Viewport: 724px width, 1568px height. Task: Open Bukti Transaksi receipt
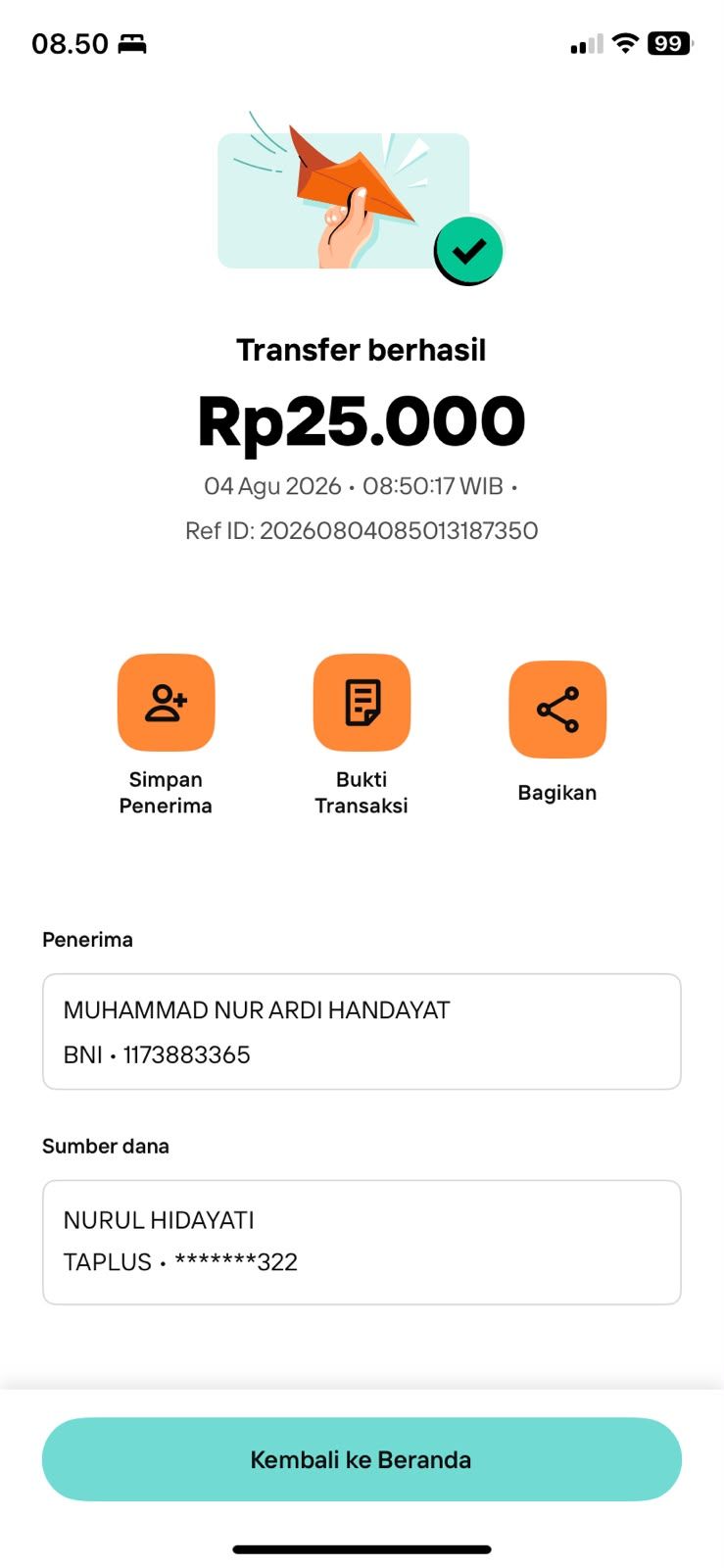coord(362,703)
